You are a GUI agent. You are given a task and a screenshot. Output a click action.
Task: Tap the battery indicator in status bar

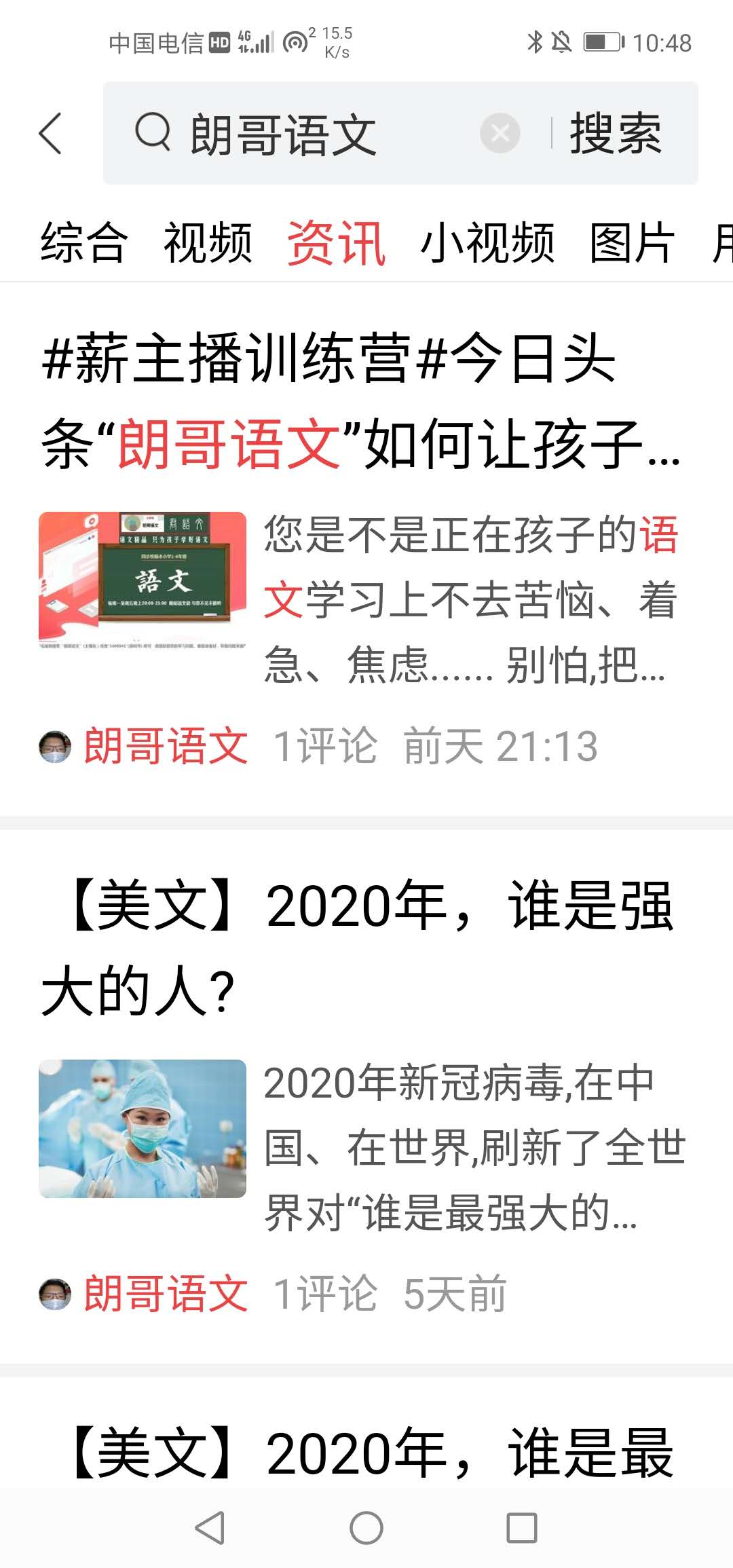[601, 41]
